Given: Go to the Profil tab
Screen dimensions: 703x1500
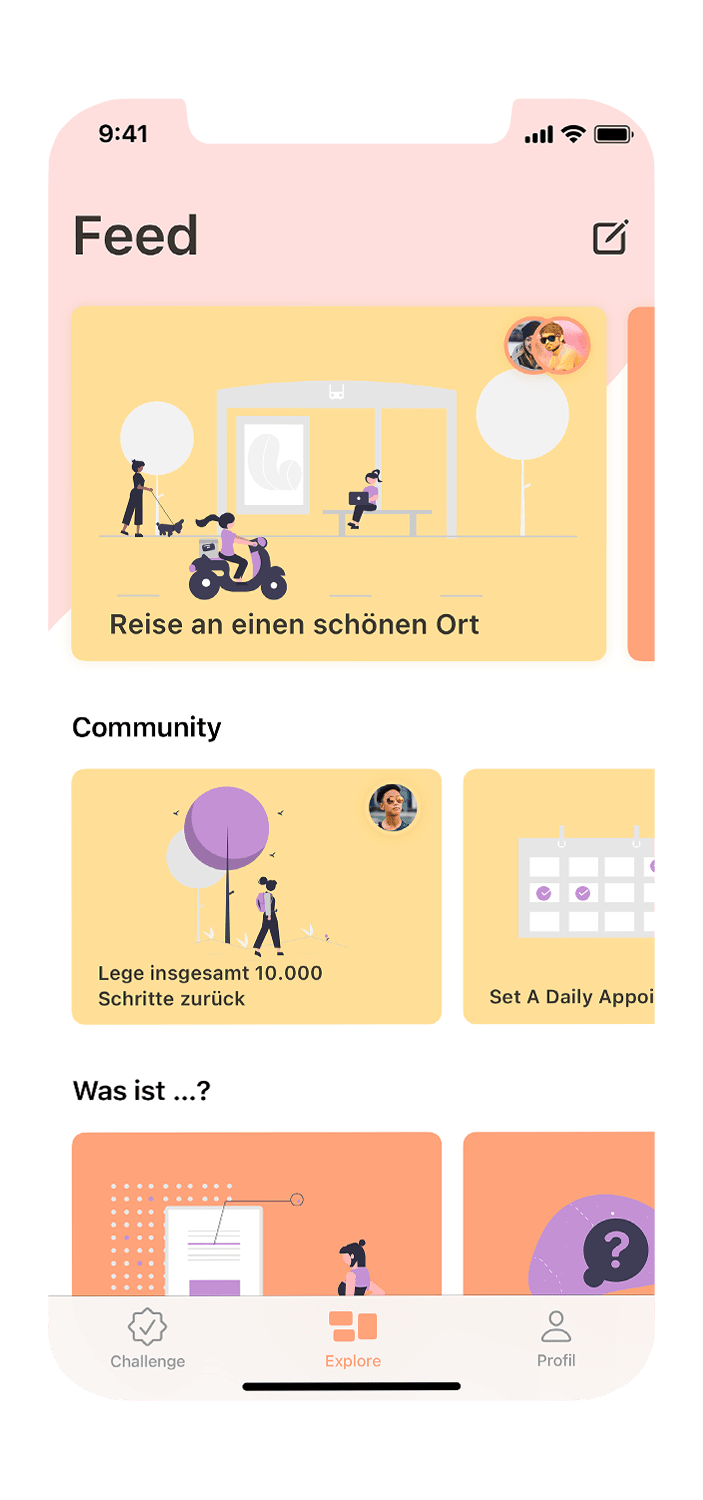Looking at the screenshot, I should (556, 1340).
